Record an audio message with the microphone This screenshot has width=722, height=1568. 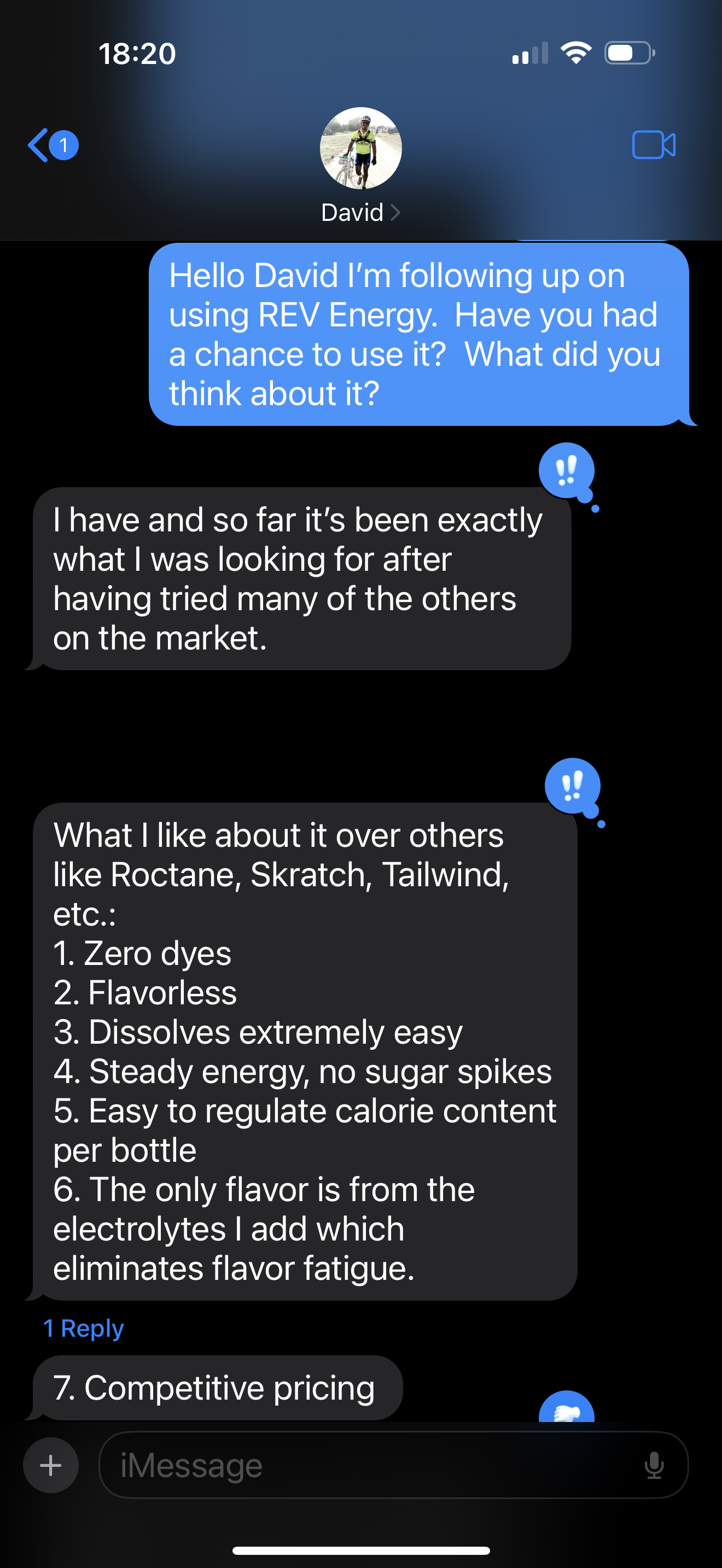654,1465
